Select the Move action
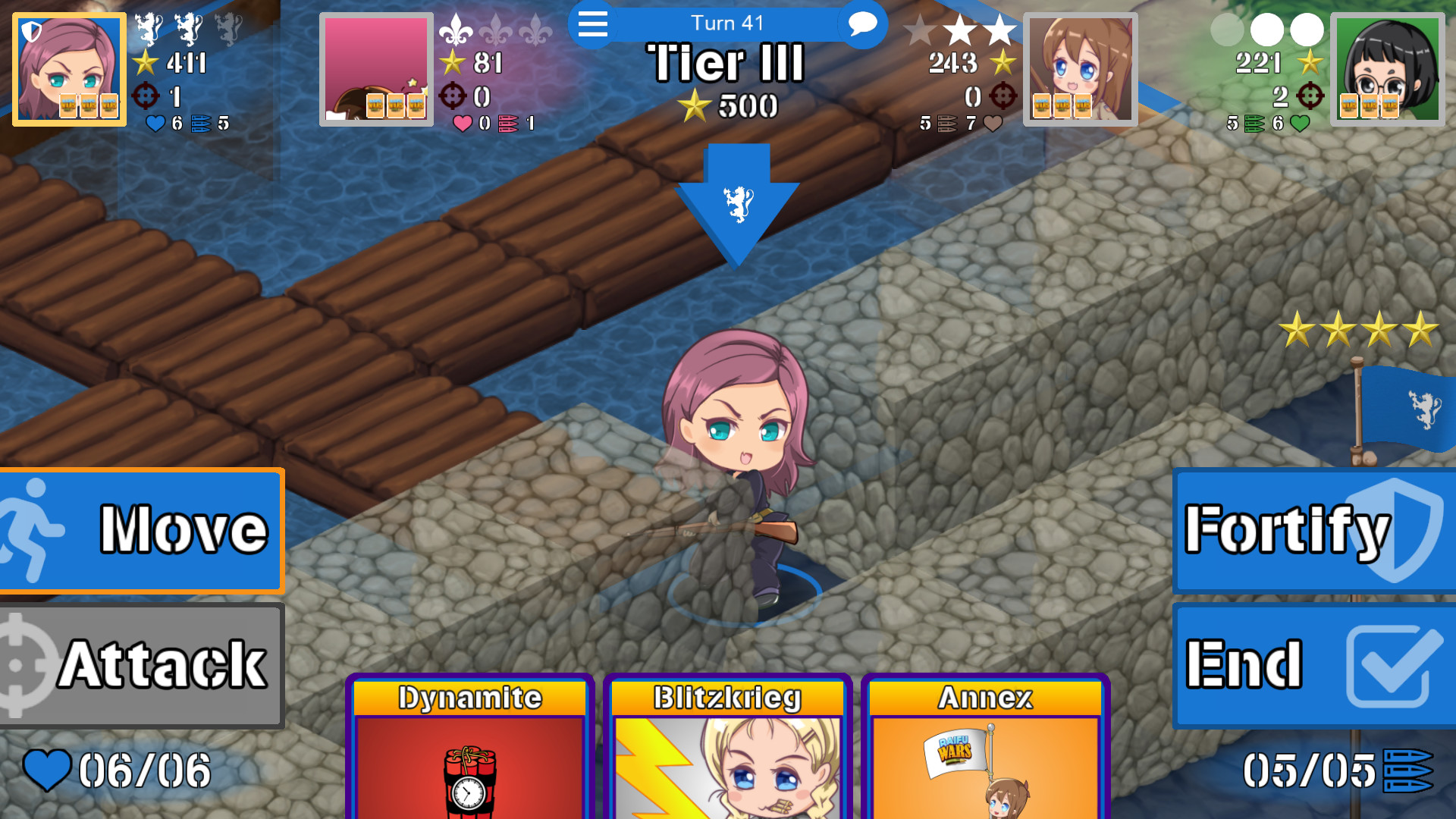Viewport: 1456px width, 819px height. coord(141,530)
